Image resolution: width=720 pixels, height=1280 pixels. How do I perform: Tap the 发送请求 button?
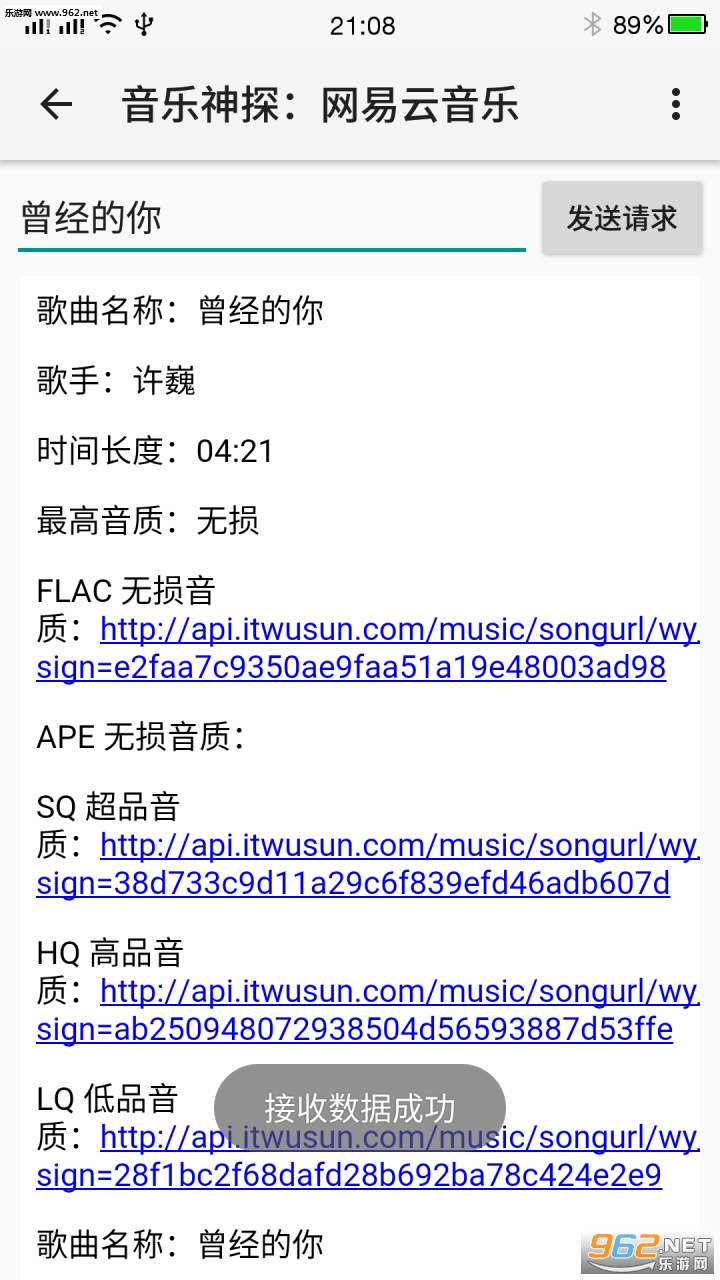[x=622, y=218]
